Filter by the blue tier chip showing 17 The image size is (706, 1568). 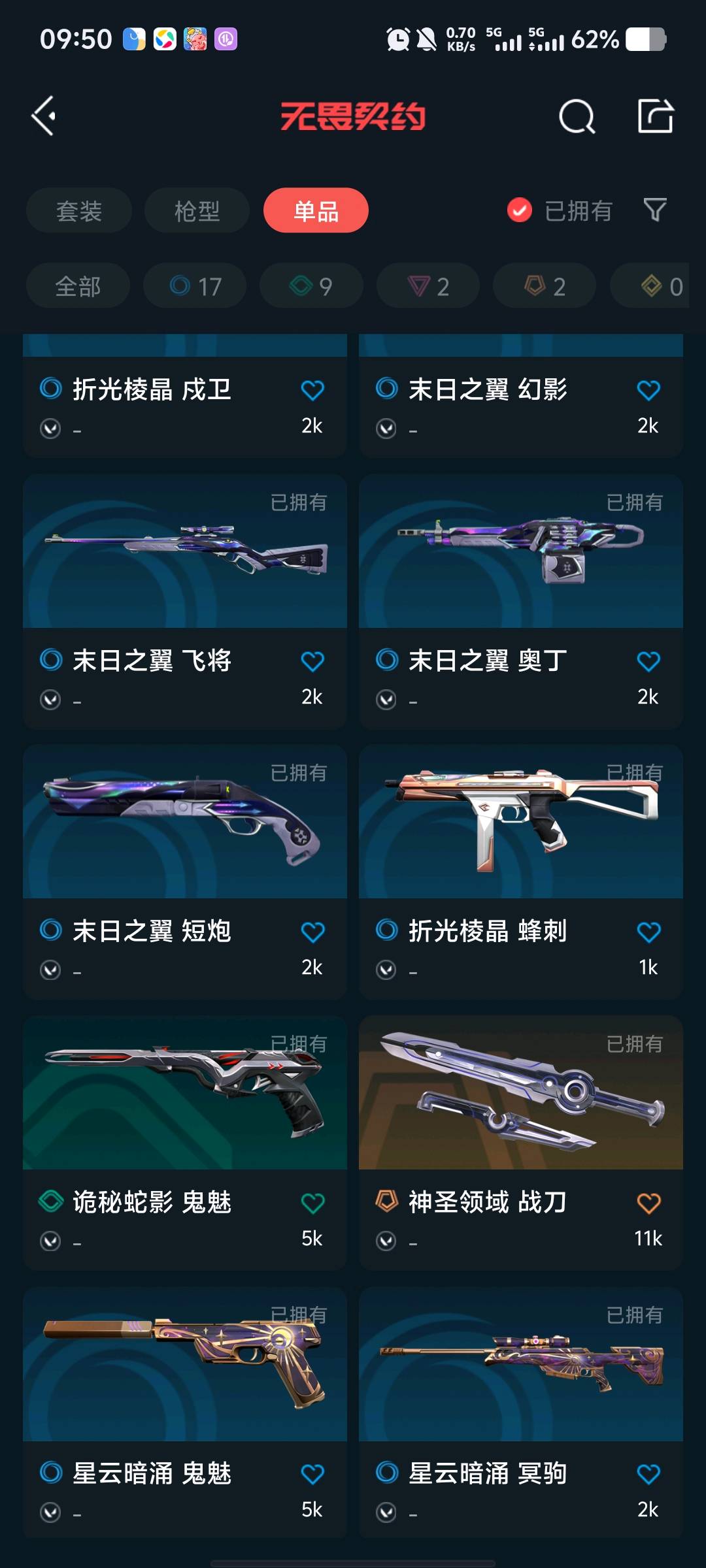(x=195, y=286)
